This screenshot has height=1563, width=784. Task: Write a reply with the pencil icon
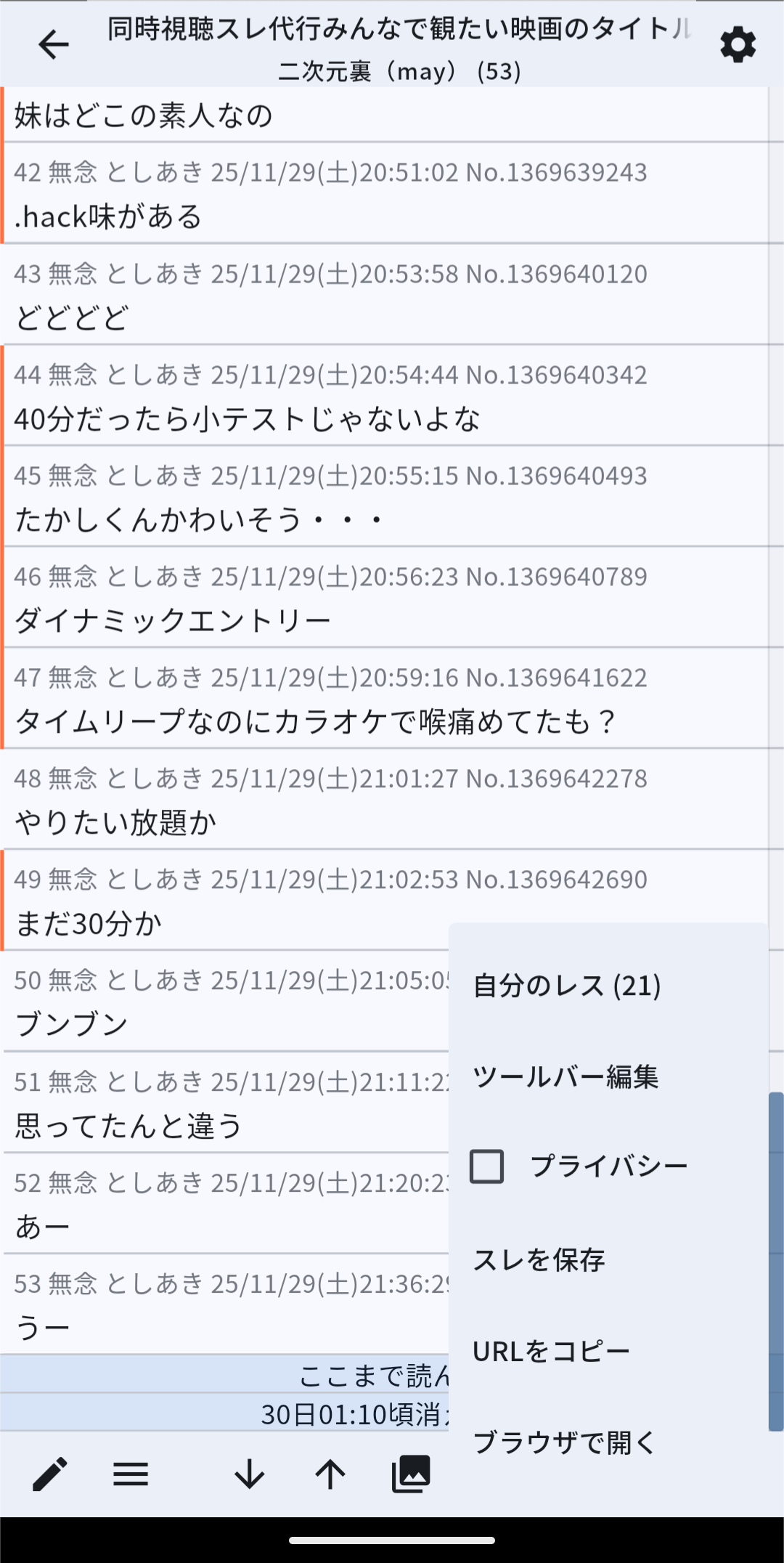tap(50, 1474)
